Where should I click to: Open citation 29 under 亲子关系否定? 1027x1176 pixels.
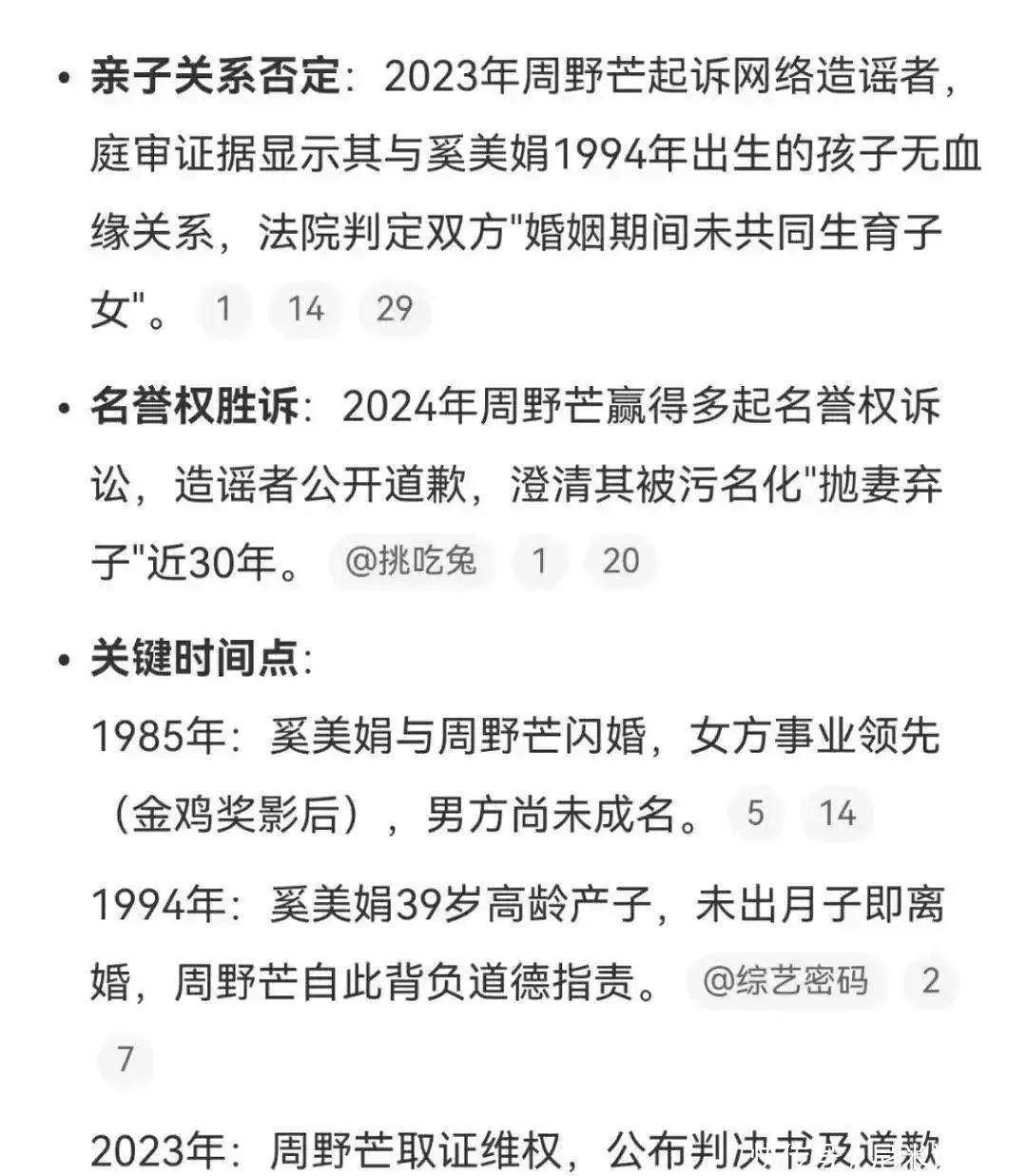click(395, 309)
